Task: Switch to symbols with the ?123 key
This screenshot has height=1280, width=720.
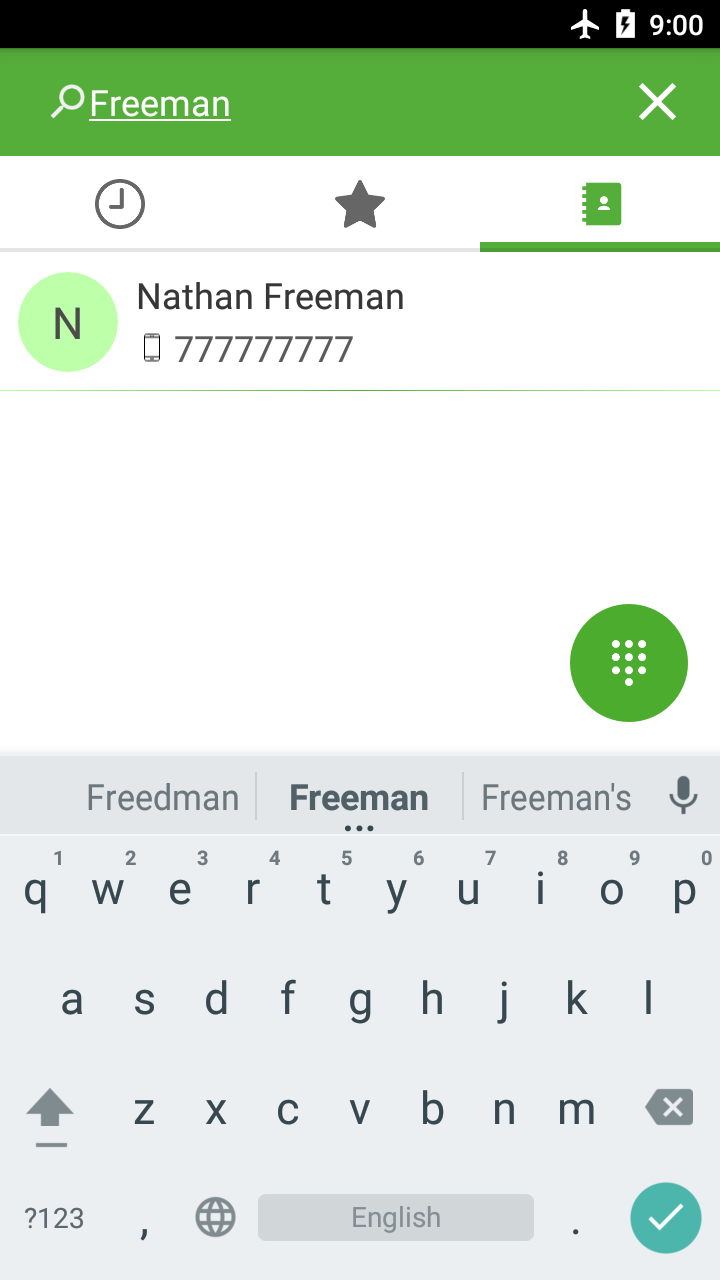Action: pos(53,1218)
